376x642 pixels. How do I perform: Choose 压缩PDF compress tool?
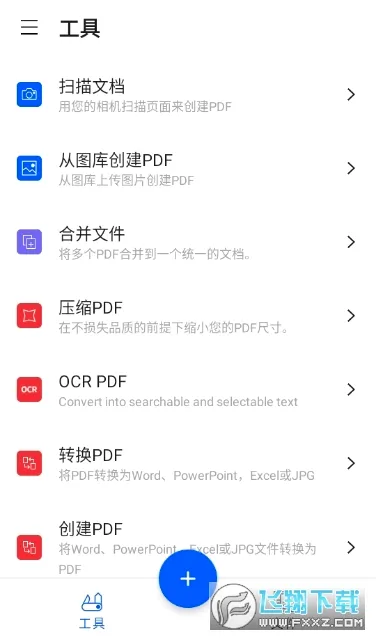[x=188, y=316]
